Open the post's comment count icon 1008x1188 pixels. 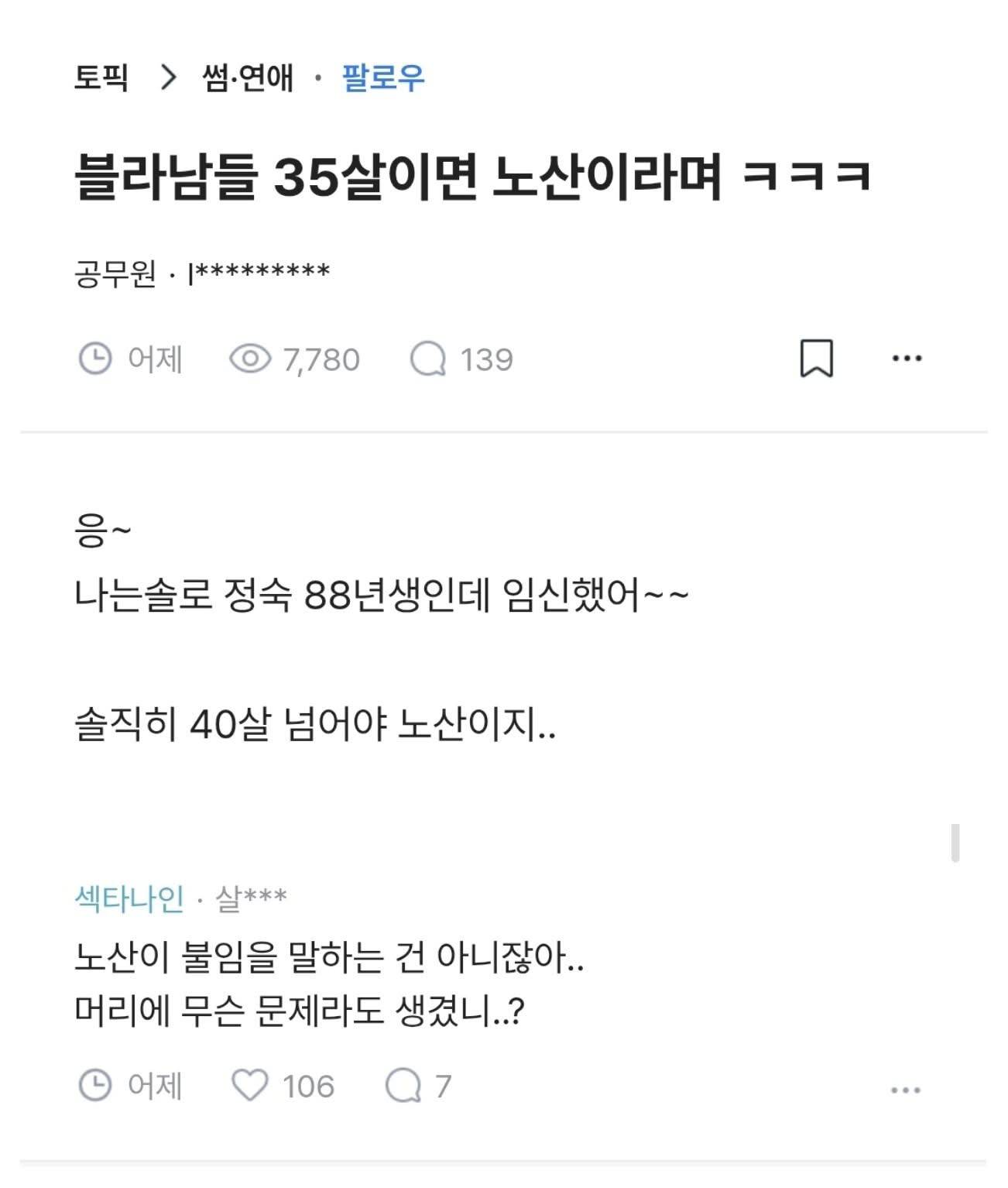tap(428, 359)
